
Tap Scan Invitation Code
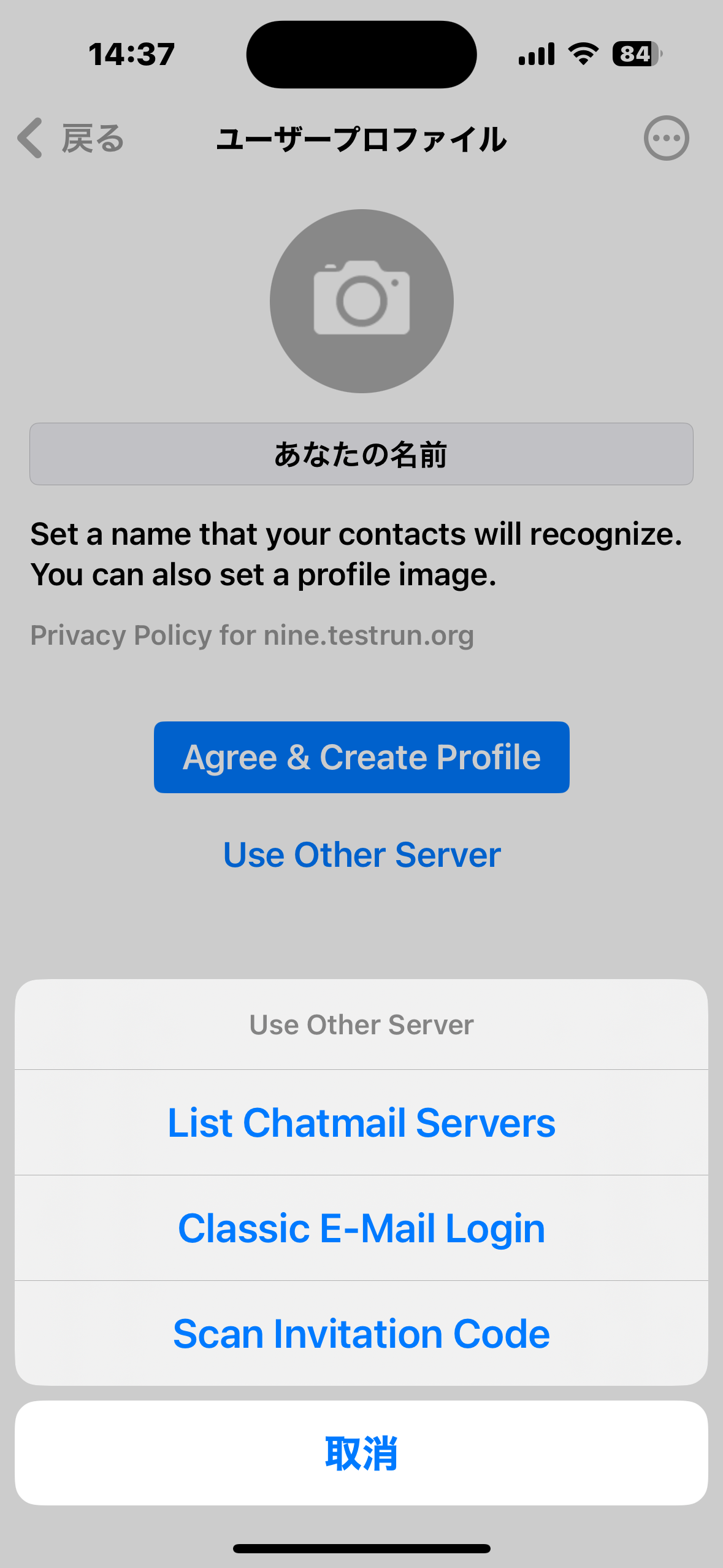point(361,1333)
